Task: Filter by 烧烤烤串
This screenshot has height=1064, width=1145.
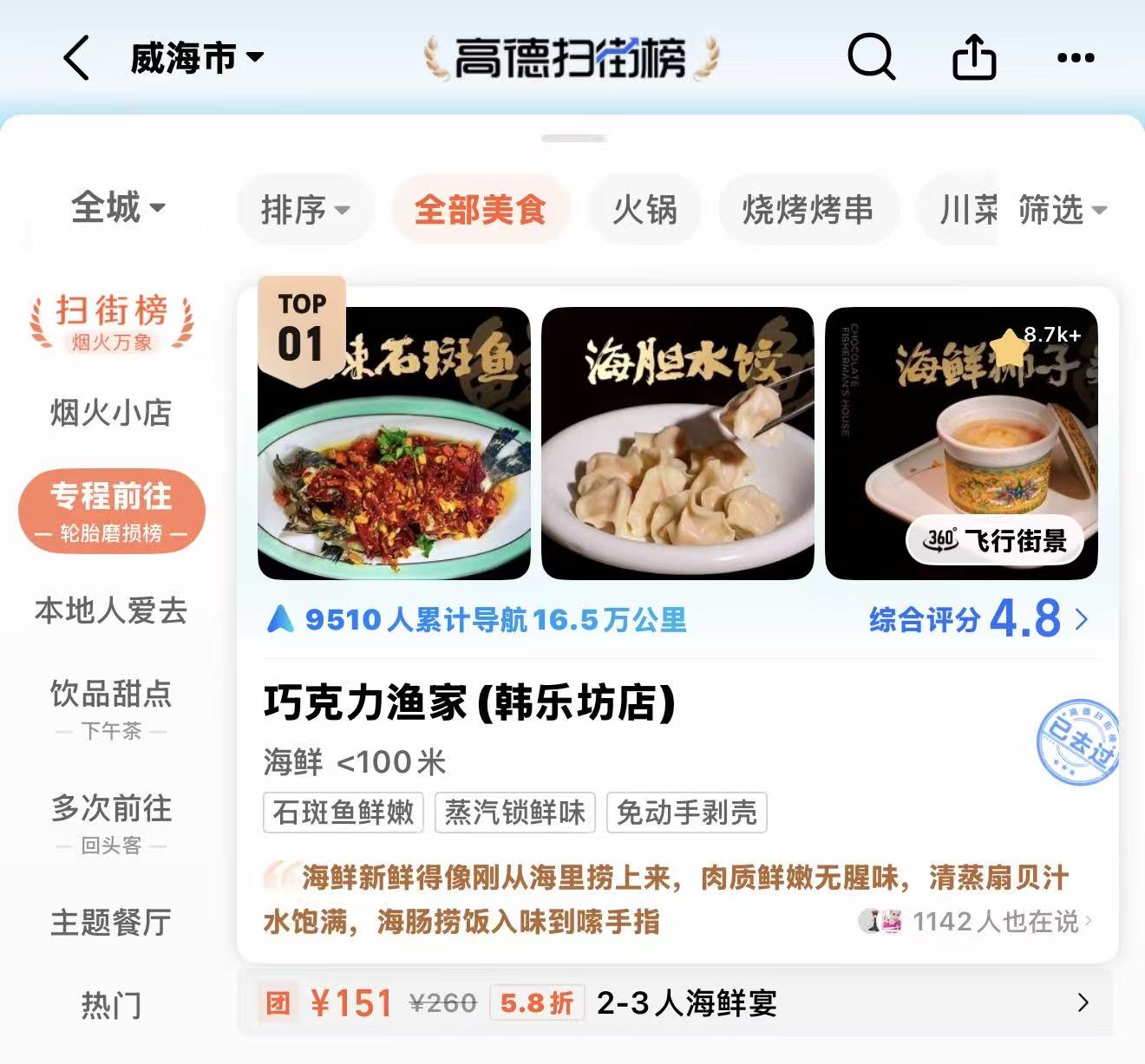Action: (x=808, y=210)
